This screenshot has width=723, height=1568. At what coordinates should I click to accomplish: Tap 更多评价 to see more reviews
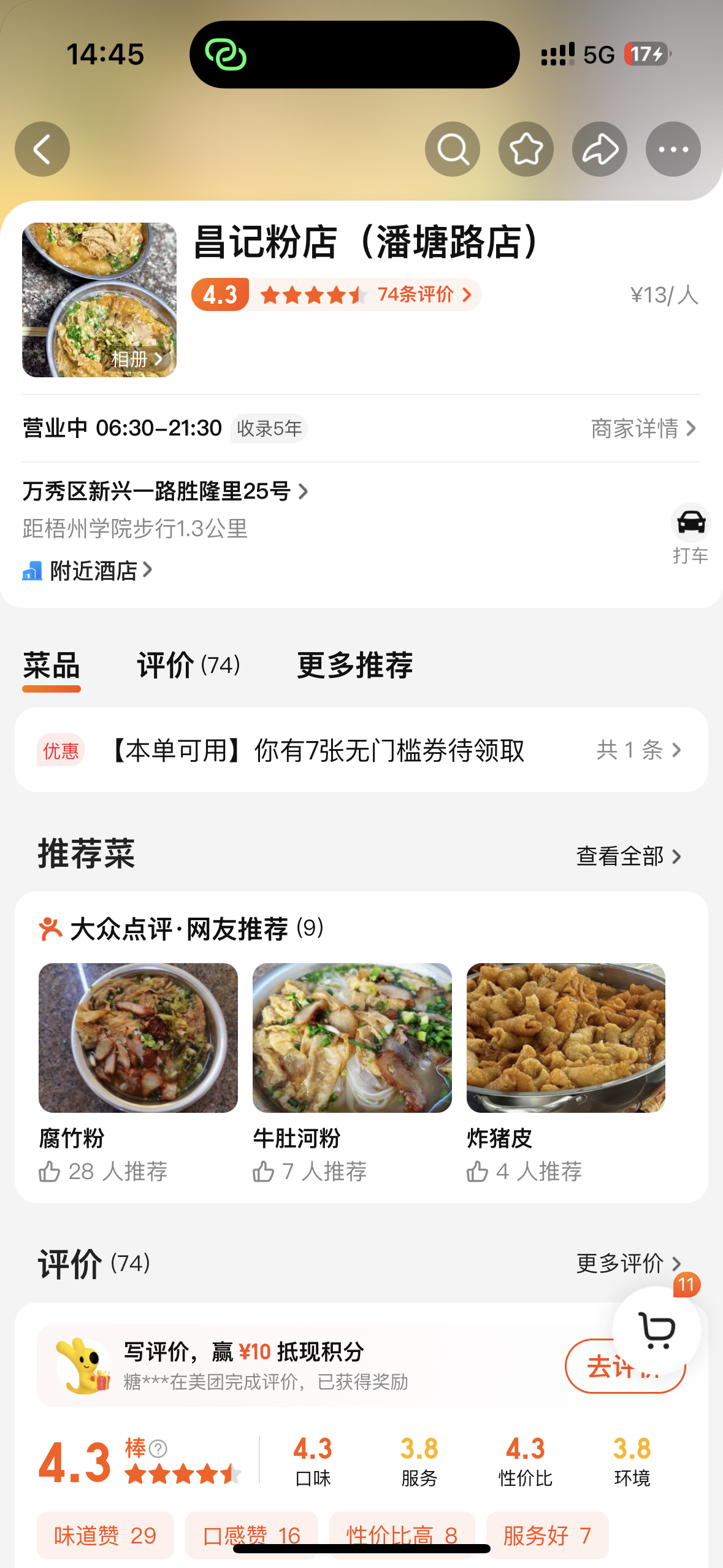pyautogui.click(x=629, y=1264)
